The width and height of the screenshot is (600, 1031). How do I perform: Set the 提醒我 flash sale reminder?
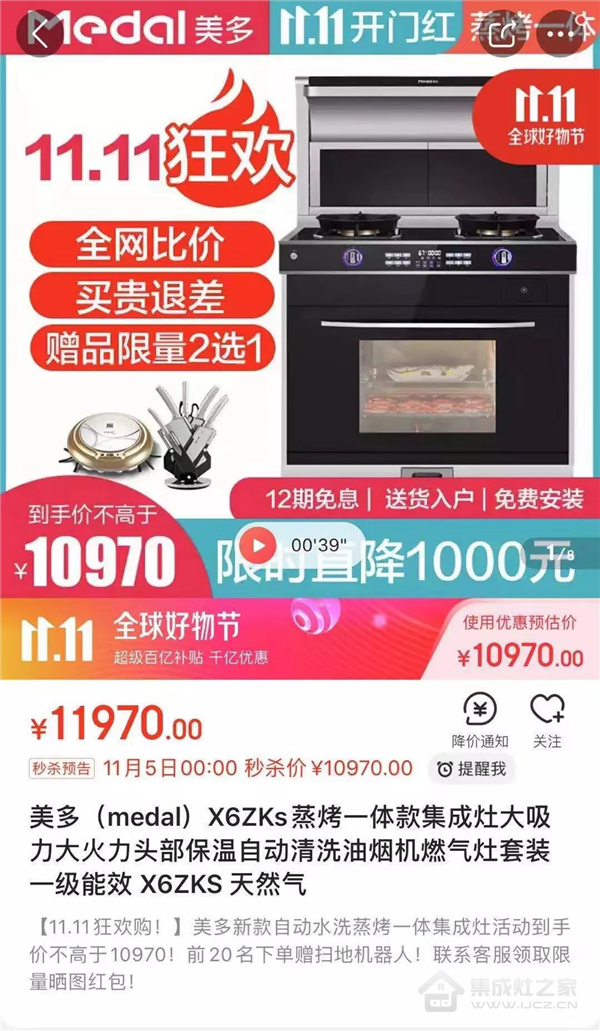(471, 768)
